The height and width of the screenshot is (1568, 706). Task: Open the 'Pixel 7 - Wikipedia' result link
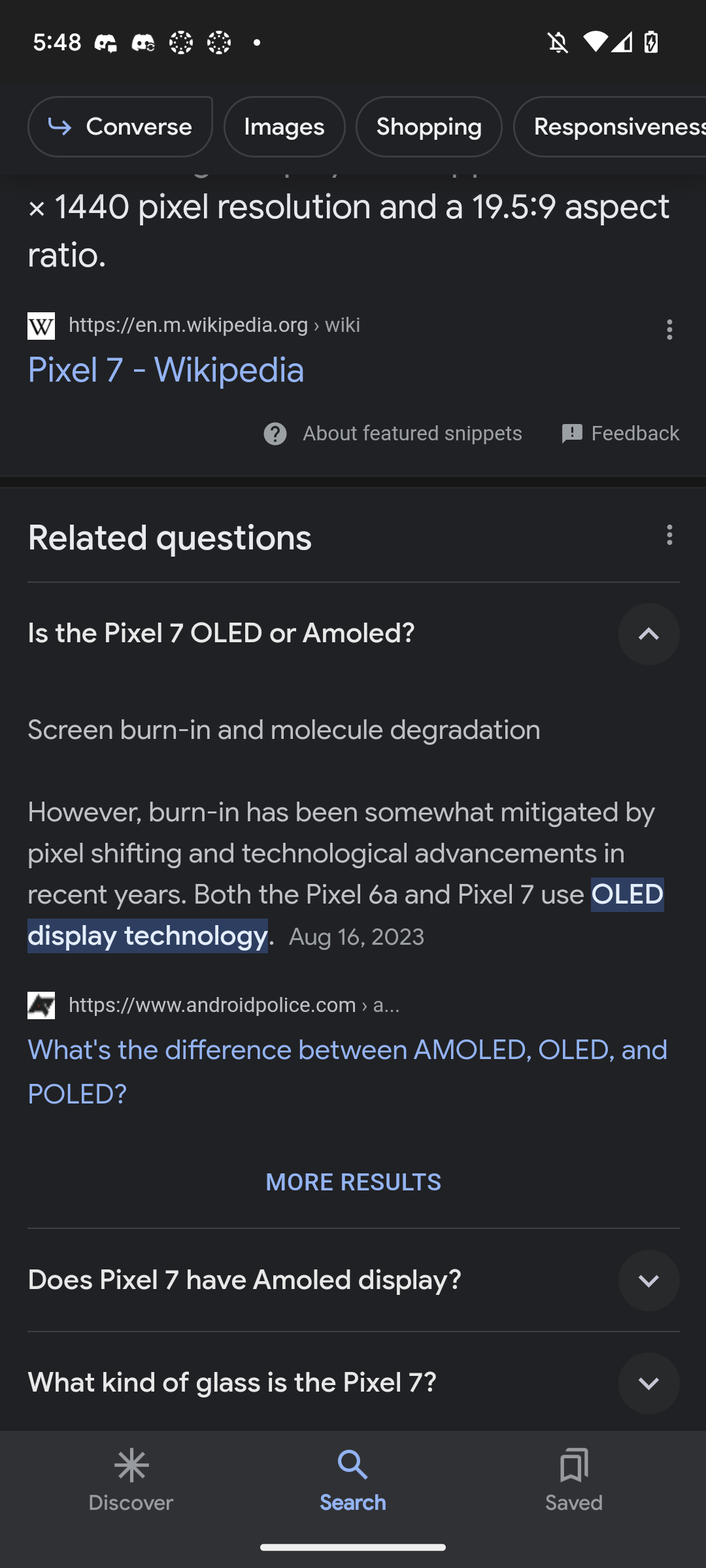click(166, 369)
